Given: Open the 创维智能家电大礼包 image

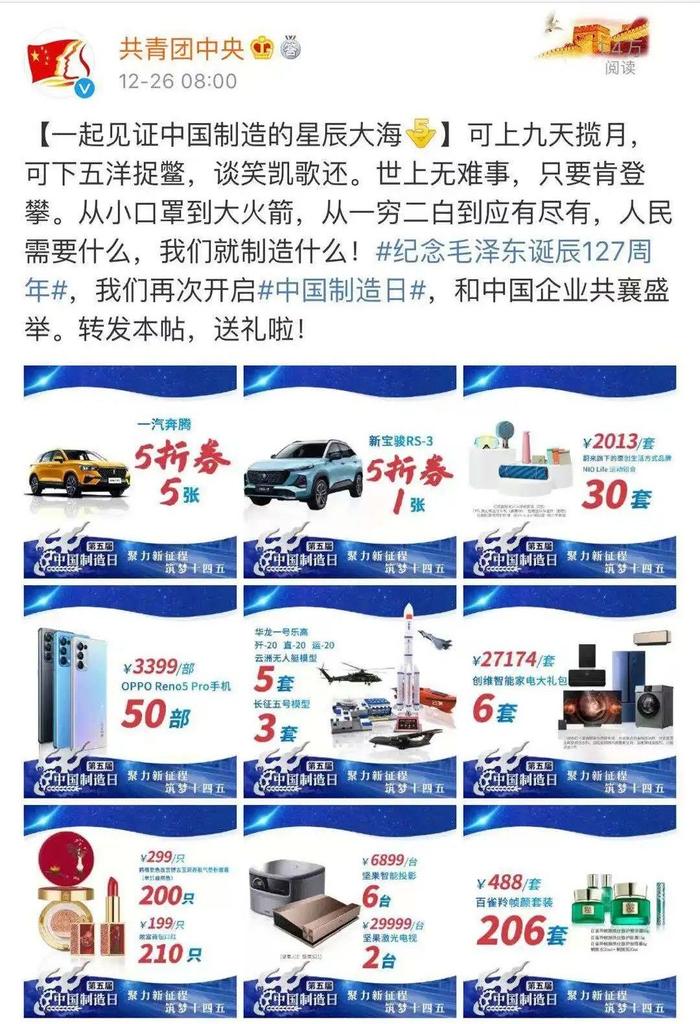Looking at the screenshot, I should point(568,691).
